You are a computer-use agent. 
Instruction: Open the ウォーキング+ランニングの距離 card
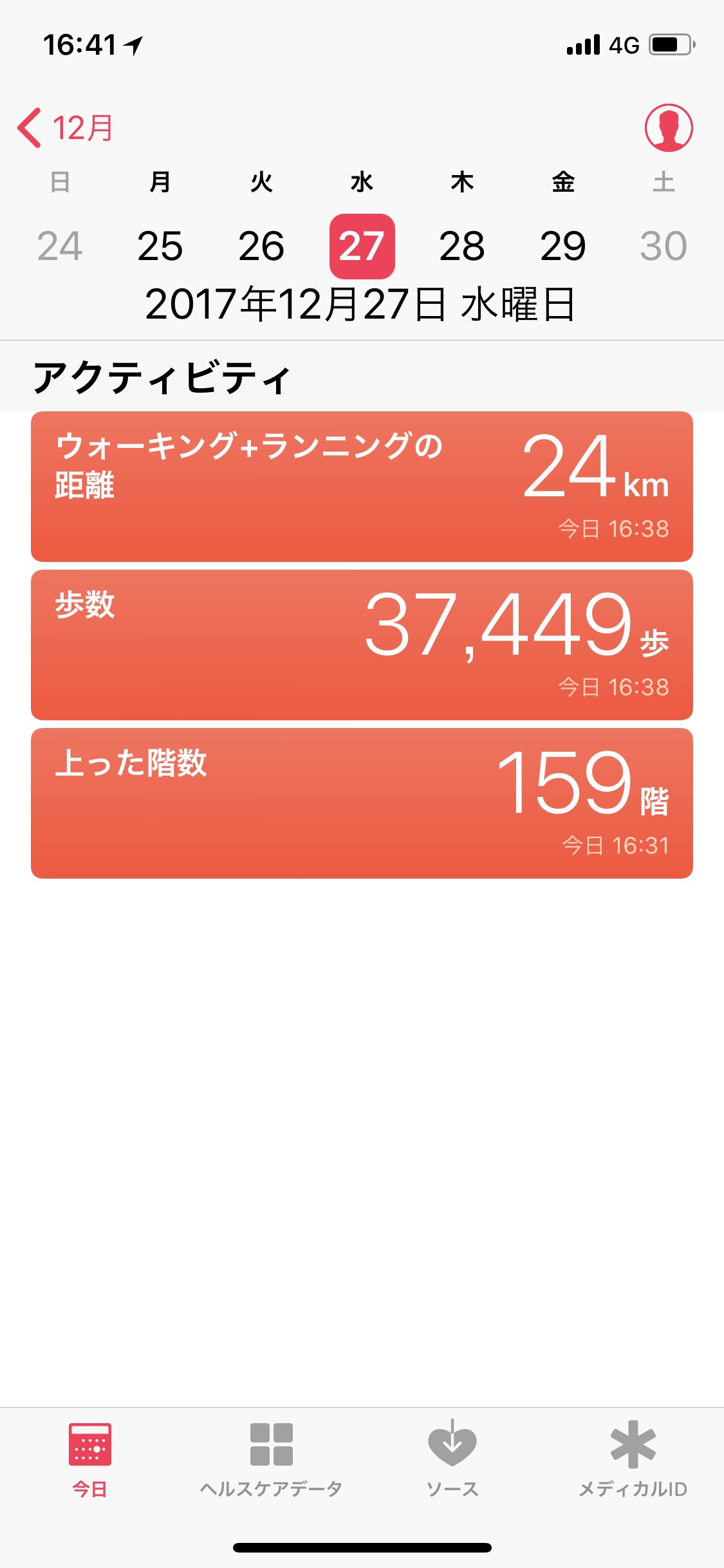tap(362, 487)
